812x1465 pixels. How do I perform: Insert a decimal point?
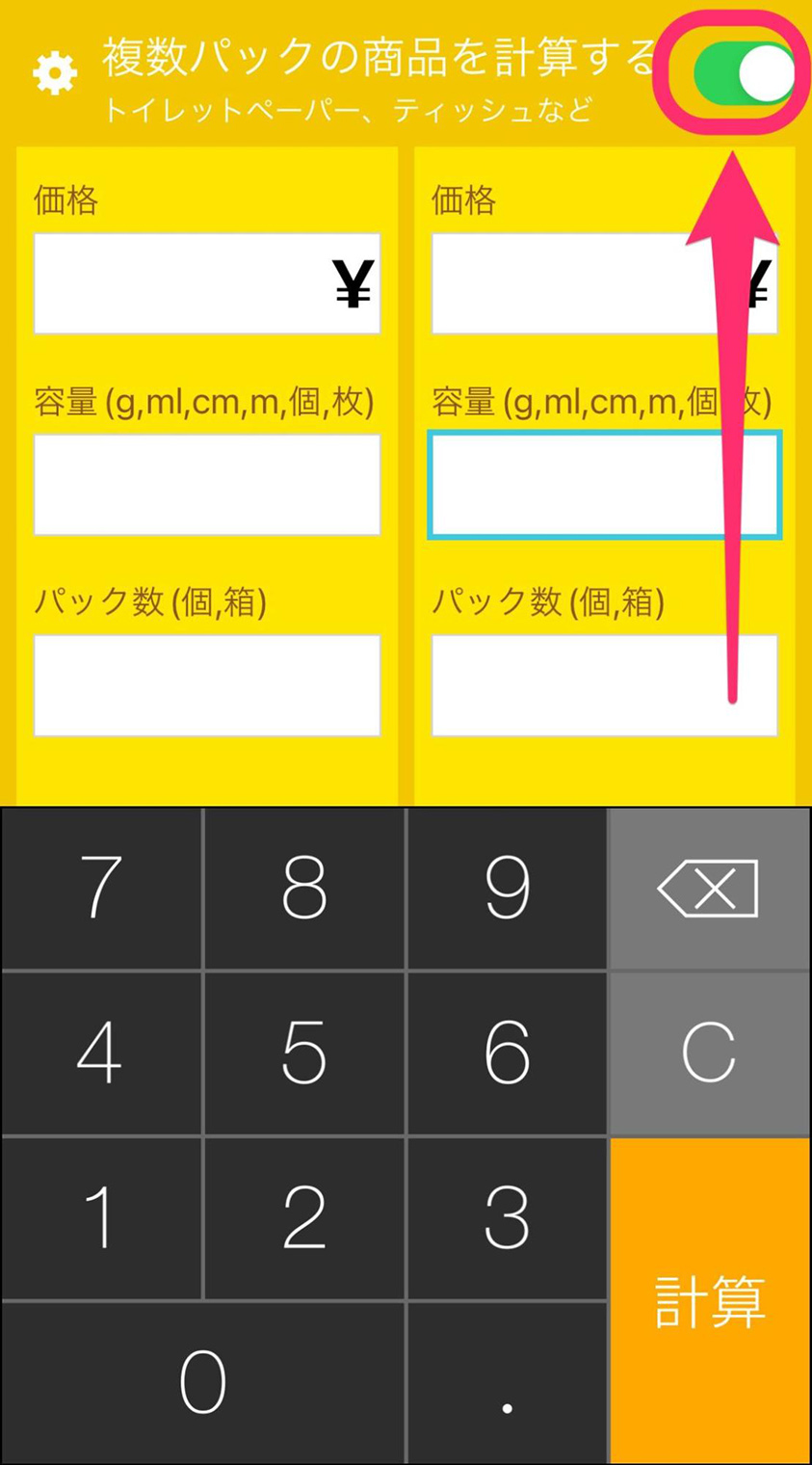click(x=508, y=1381)
